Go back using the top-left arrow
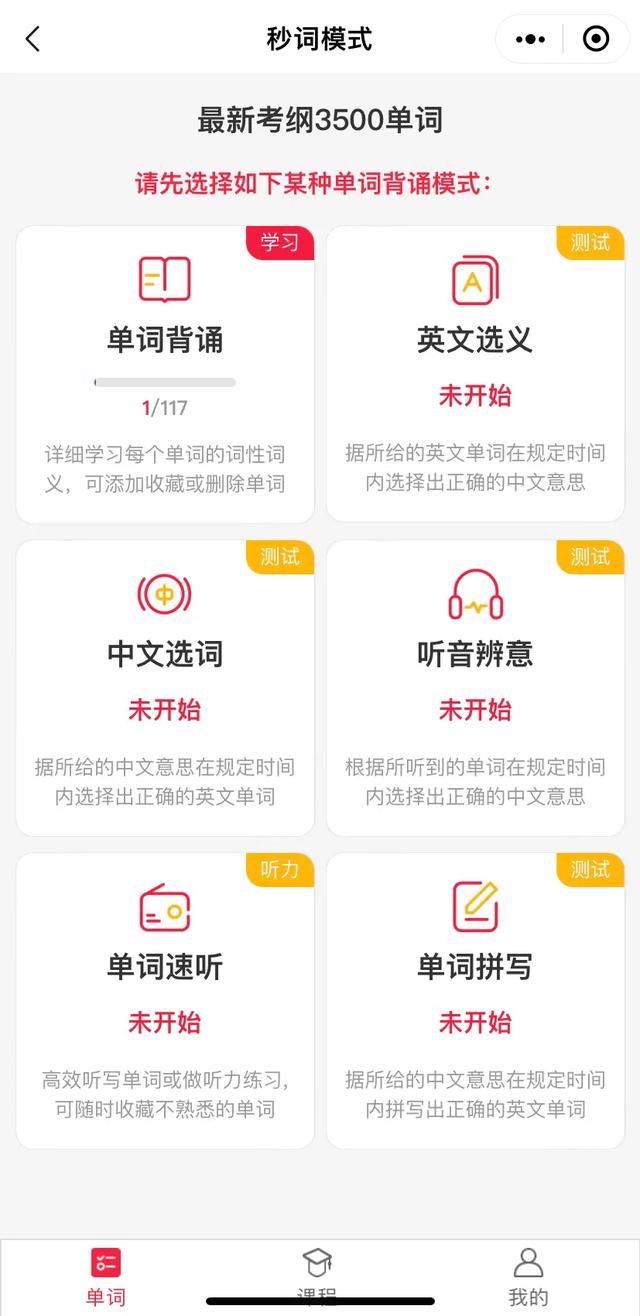This screenshot has height=1316, width=640. coord(33,39)
